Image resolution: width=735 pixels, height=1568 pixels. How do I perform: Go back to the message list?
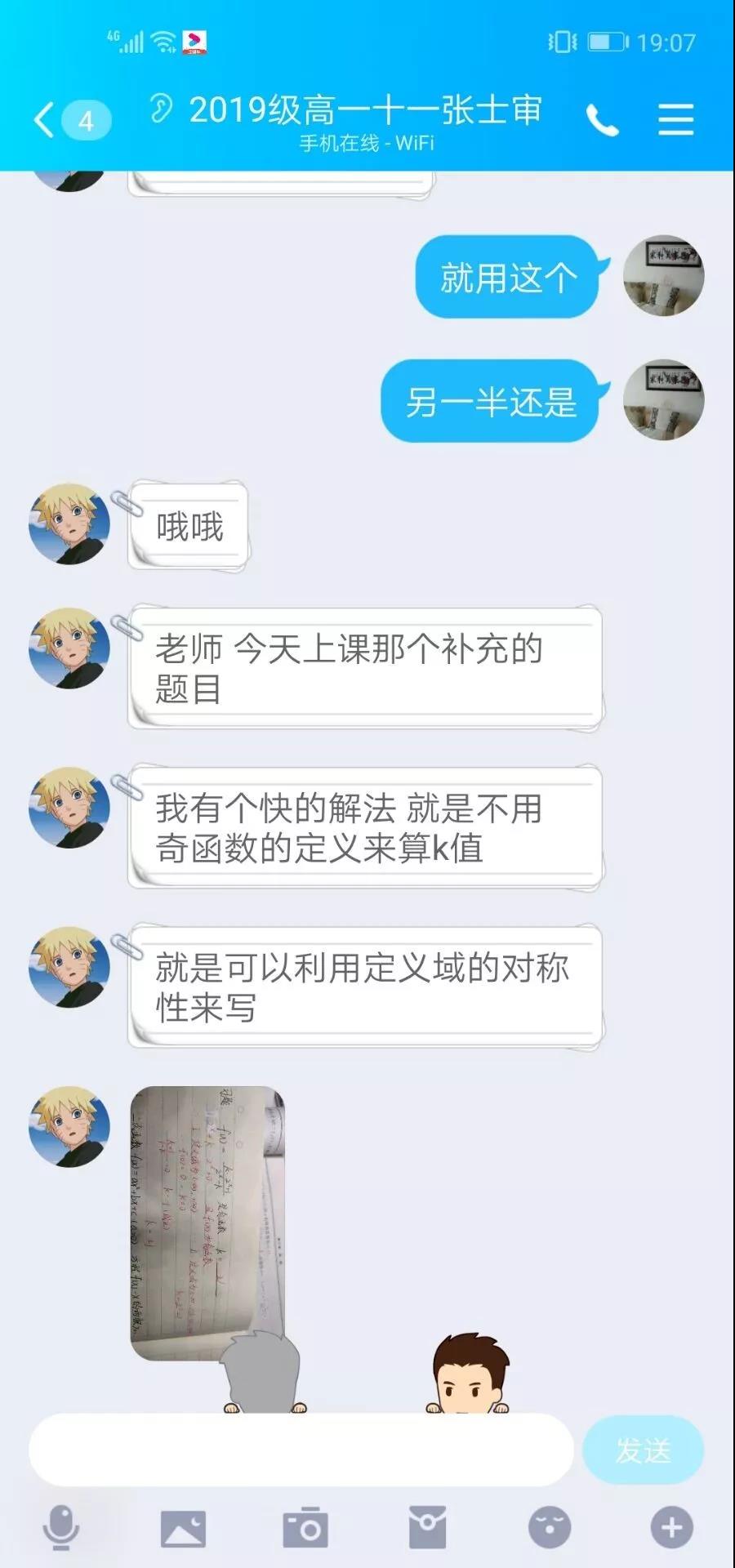46,121
